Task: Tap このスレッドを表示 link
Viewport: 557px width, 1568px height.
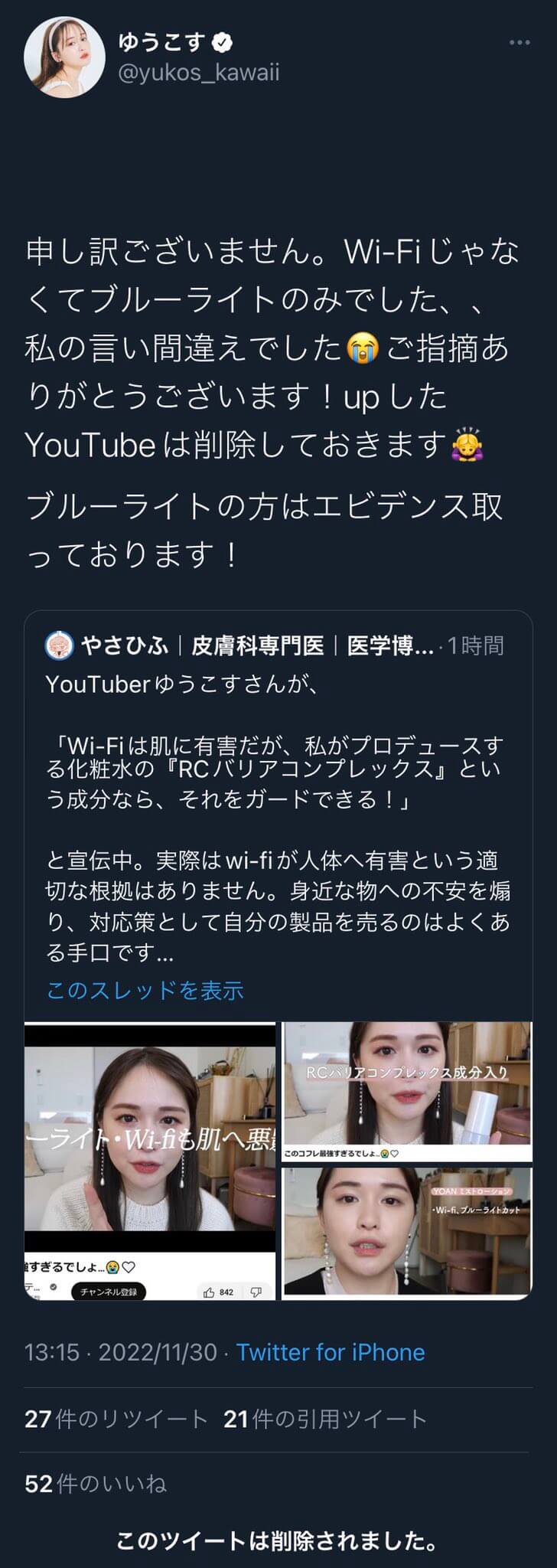Action: [x=145, y=990]
